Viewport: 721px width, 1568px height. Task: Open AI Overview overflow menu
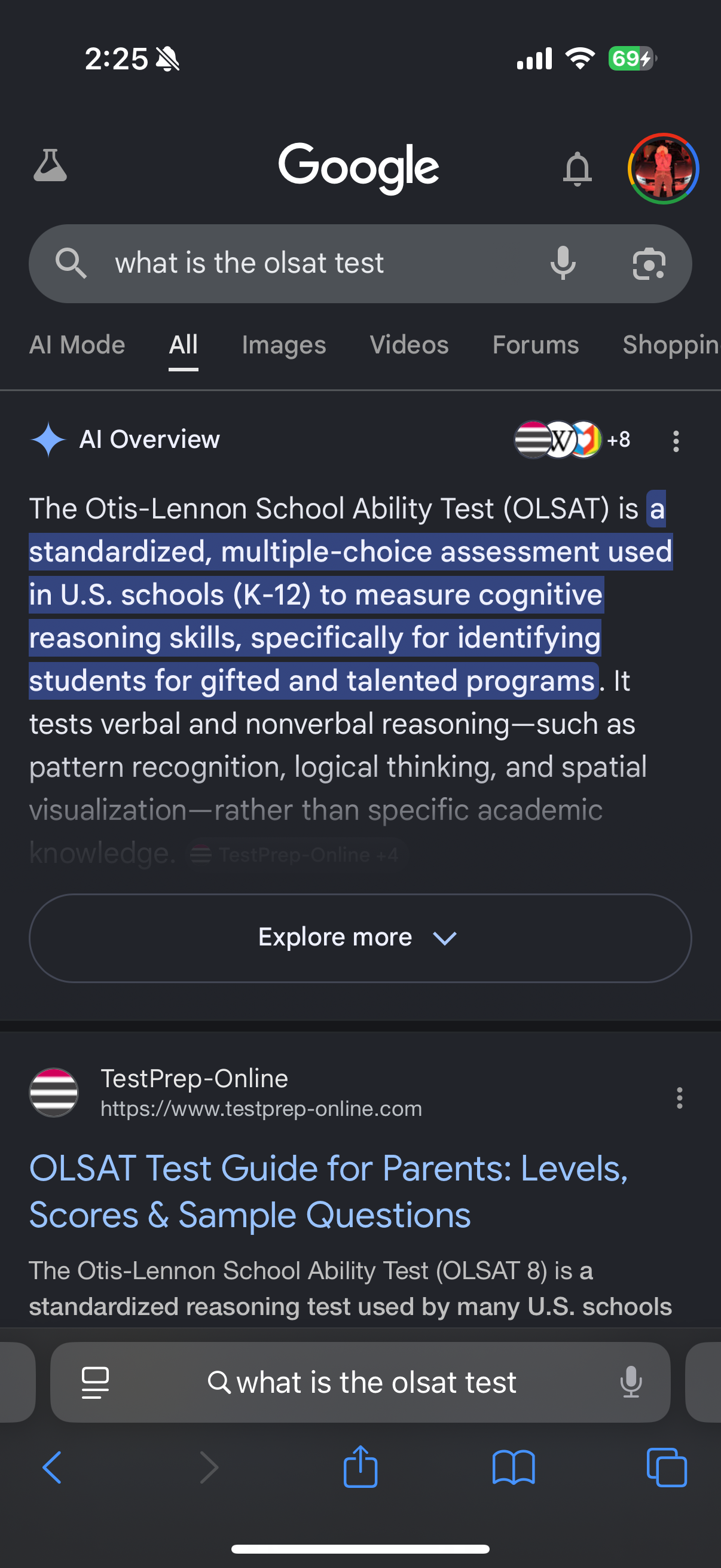point(676,441)
